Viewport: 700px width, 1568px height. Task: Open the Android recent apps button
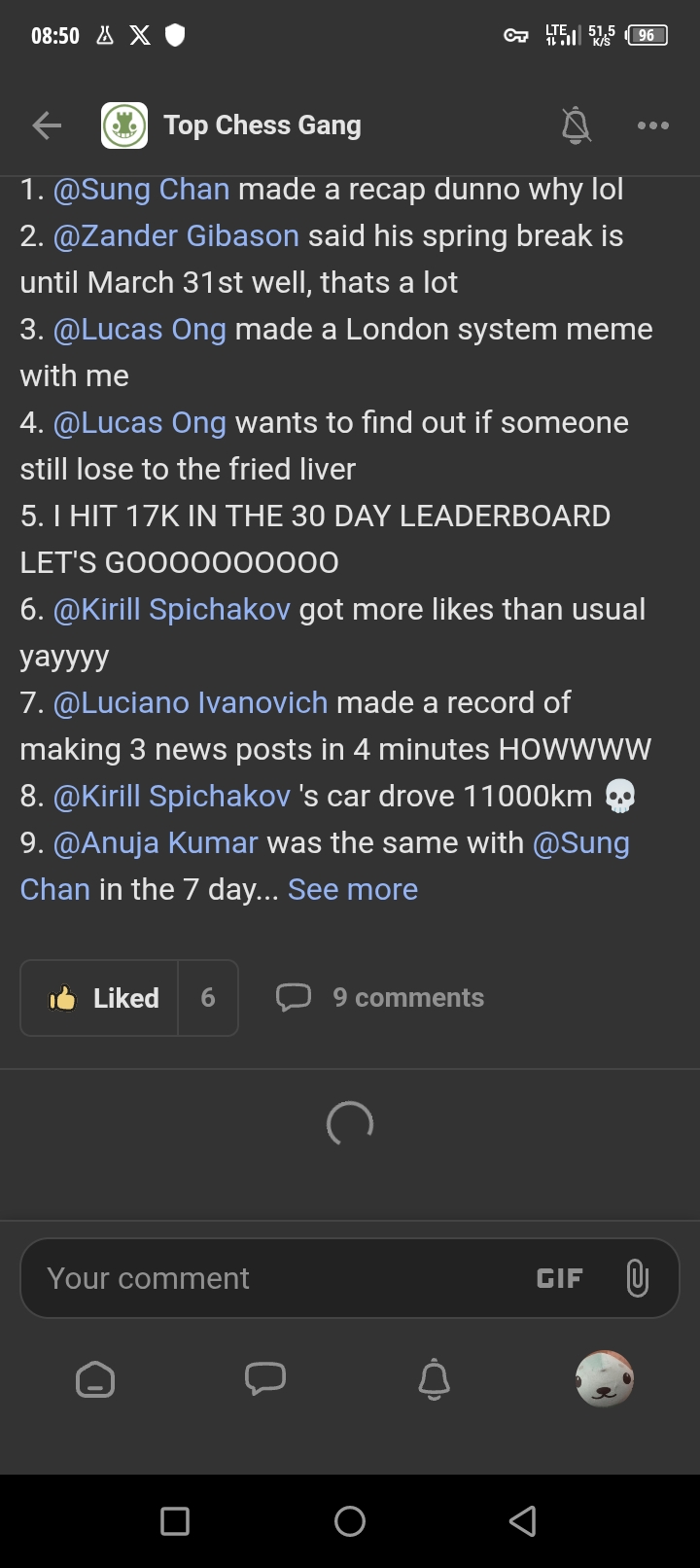click(175, 1520)
